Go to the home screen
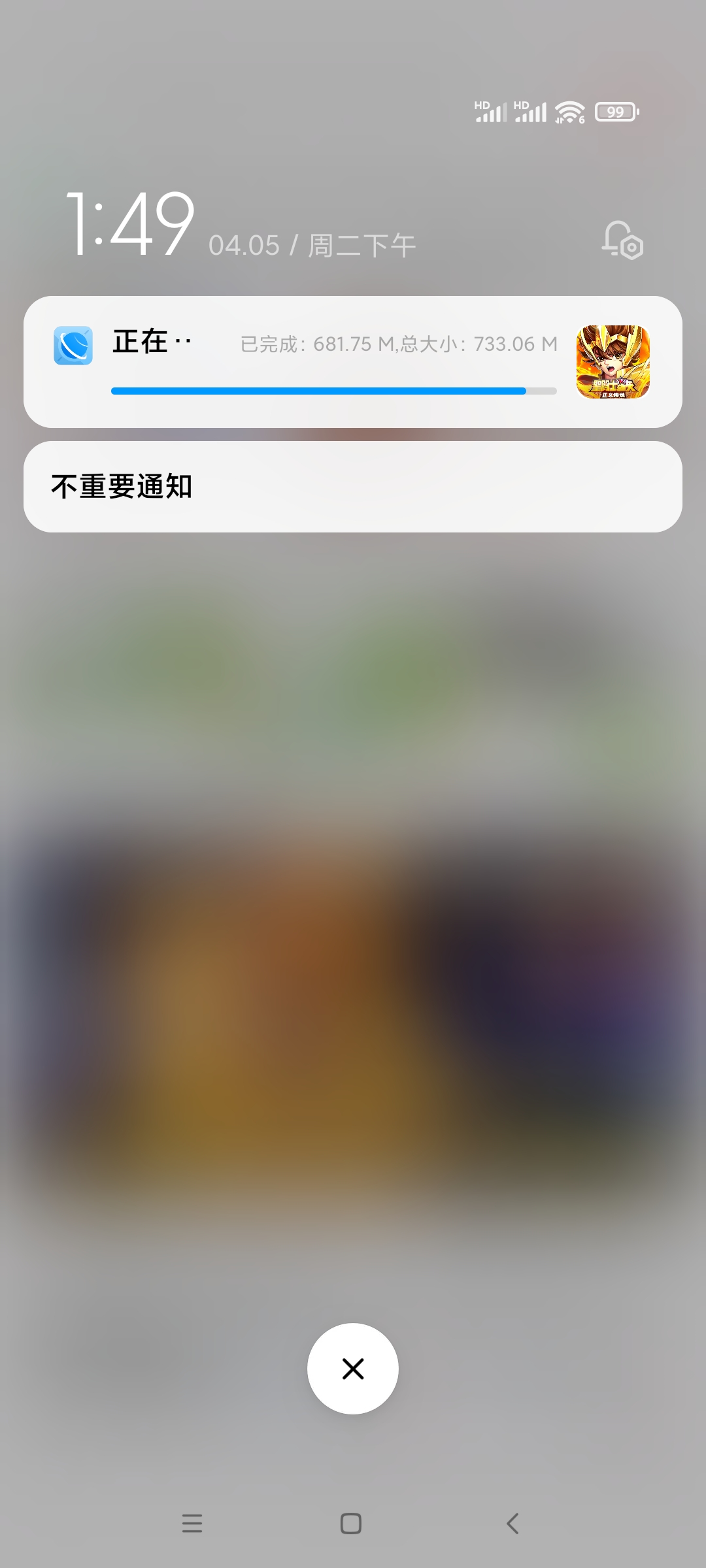 pyautogui.click(x=351, y=1524)
